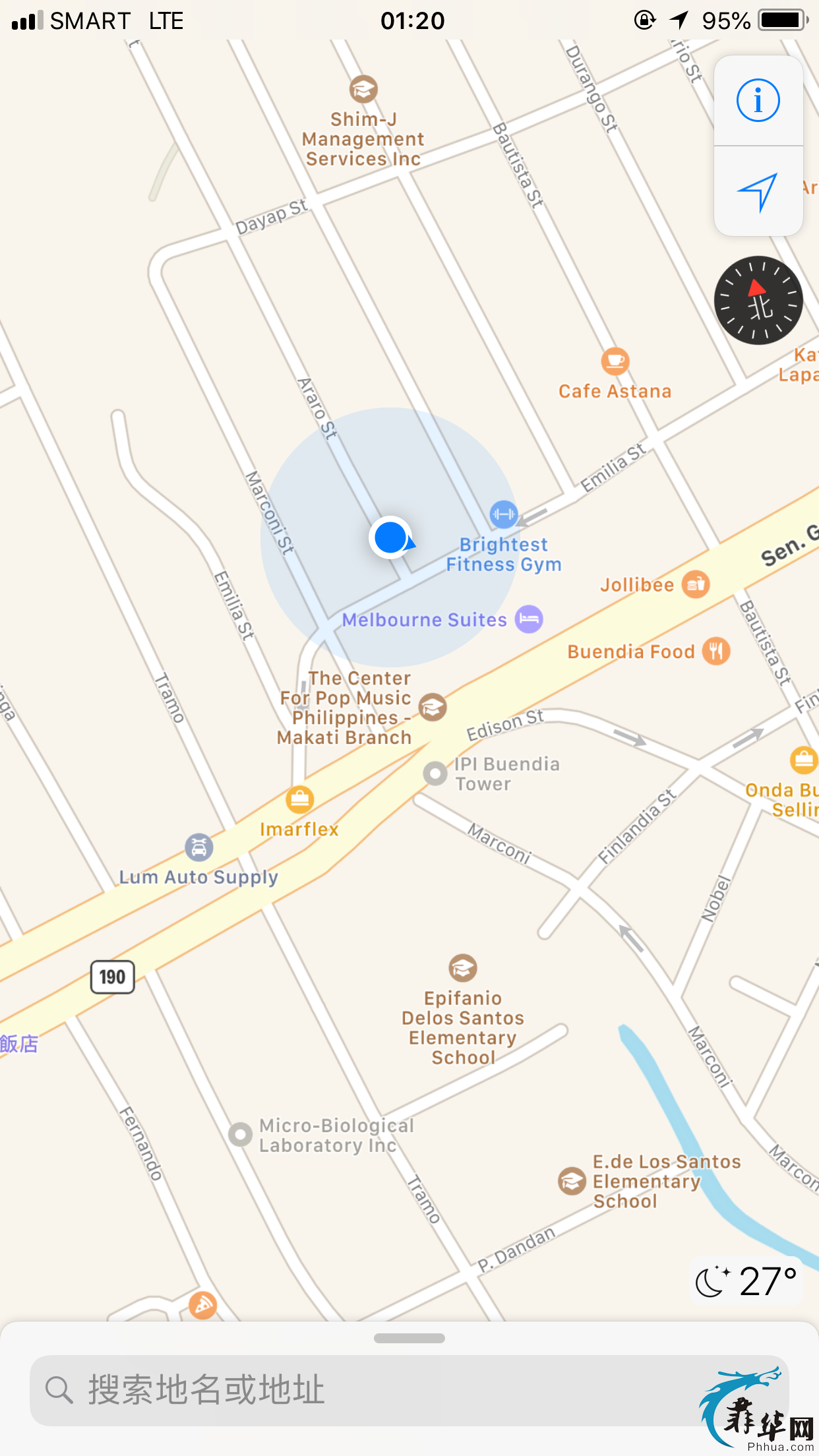The height and width of the screenshot is (1456, 819).
Task: Select the Cafe Astana marker
Action: [x=615, y=361]
